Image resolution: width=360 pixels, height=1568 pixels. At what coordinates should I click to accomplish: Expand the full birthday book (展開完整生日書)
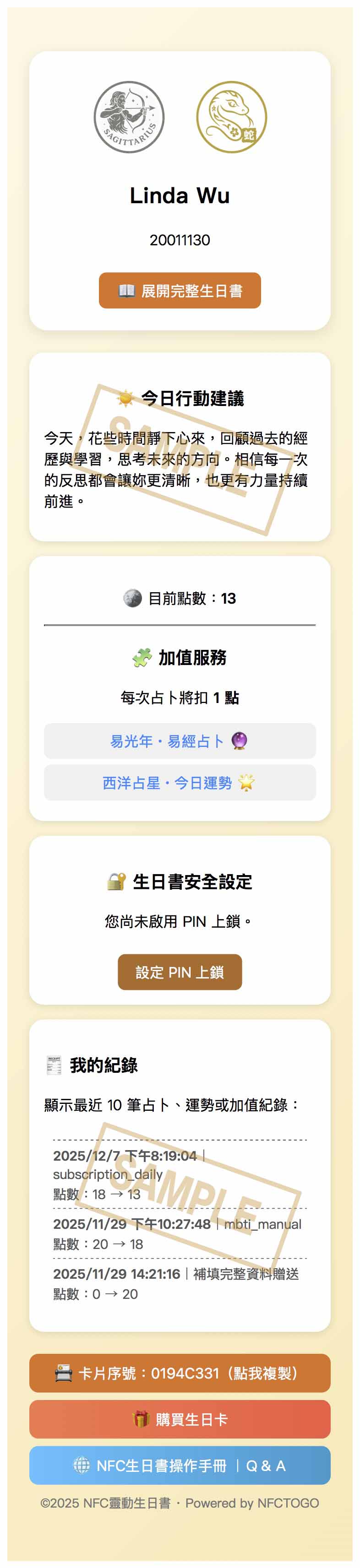(x=180, y=290)
